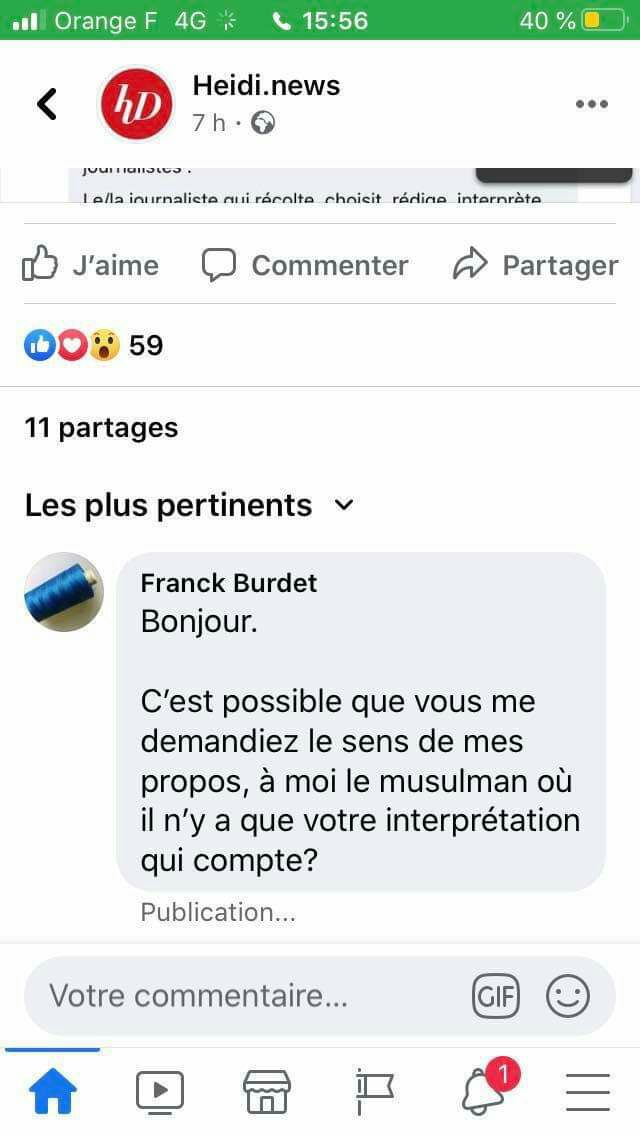640x1136 pixels.
Task: Open the emoji picker
Action: coord(568,996)
